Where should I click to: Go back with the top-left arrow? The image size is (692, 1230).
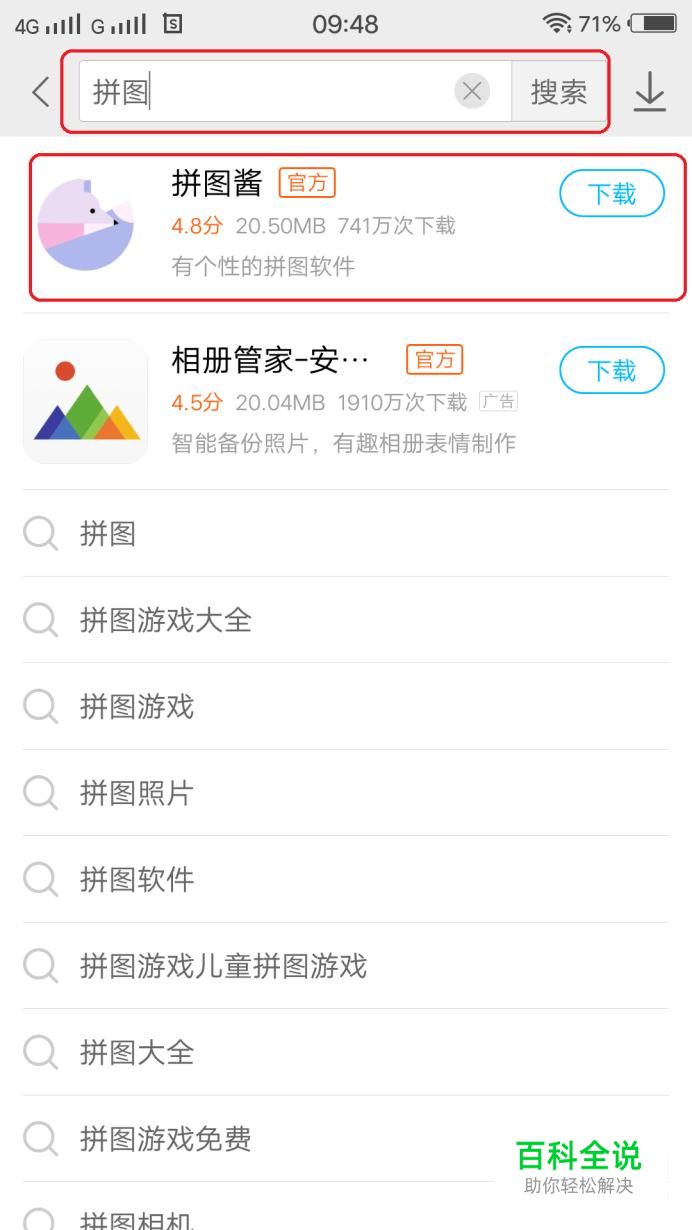(x=40, y=92)
